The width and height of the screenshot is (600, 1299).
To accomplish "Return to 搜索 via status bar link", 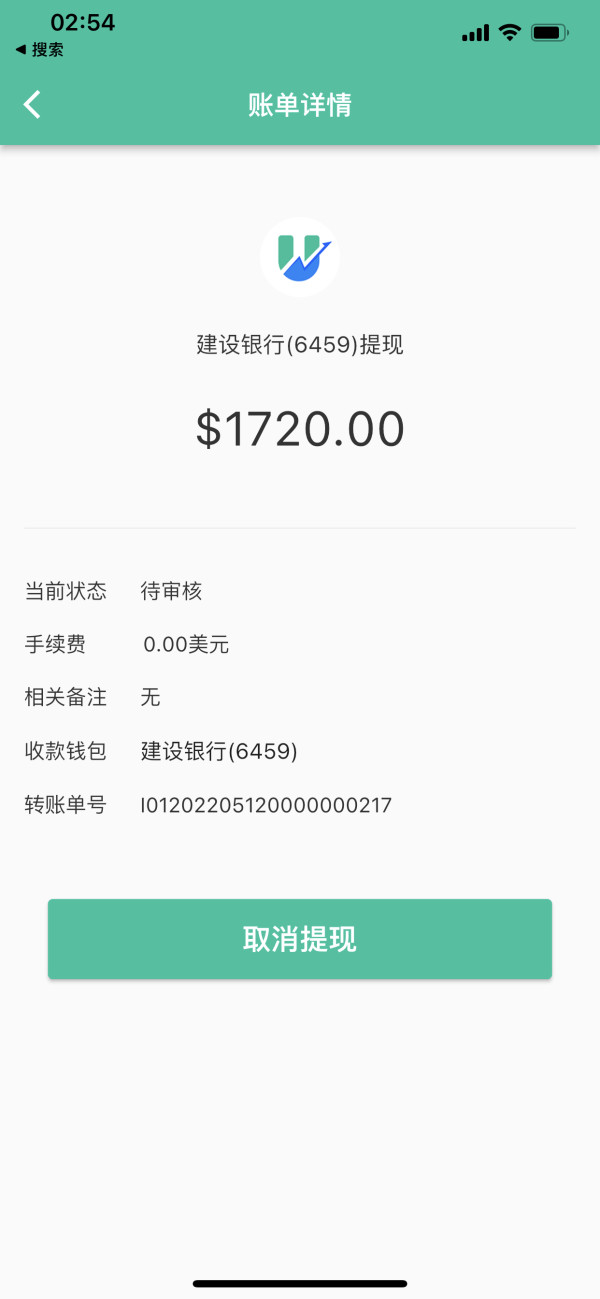I will 40,49.
